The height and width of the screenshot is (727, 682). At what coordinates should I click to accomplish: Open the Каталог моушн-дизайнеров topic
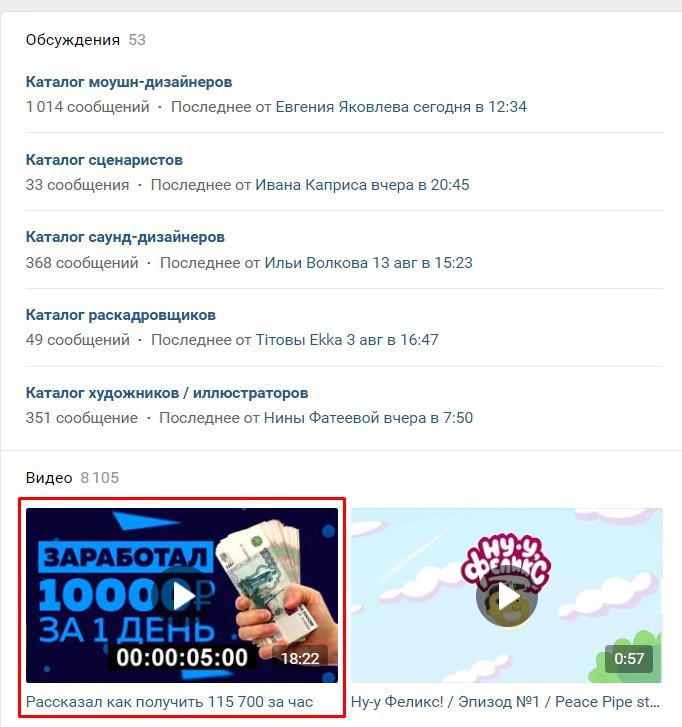click(129, 82)
